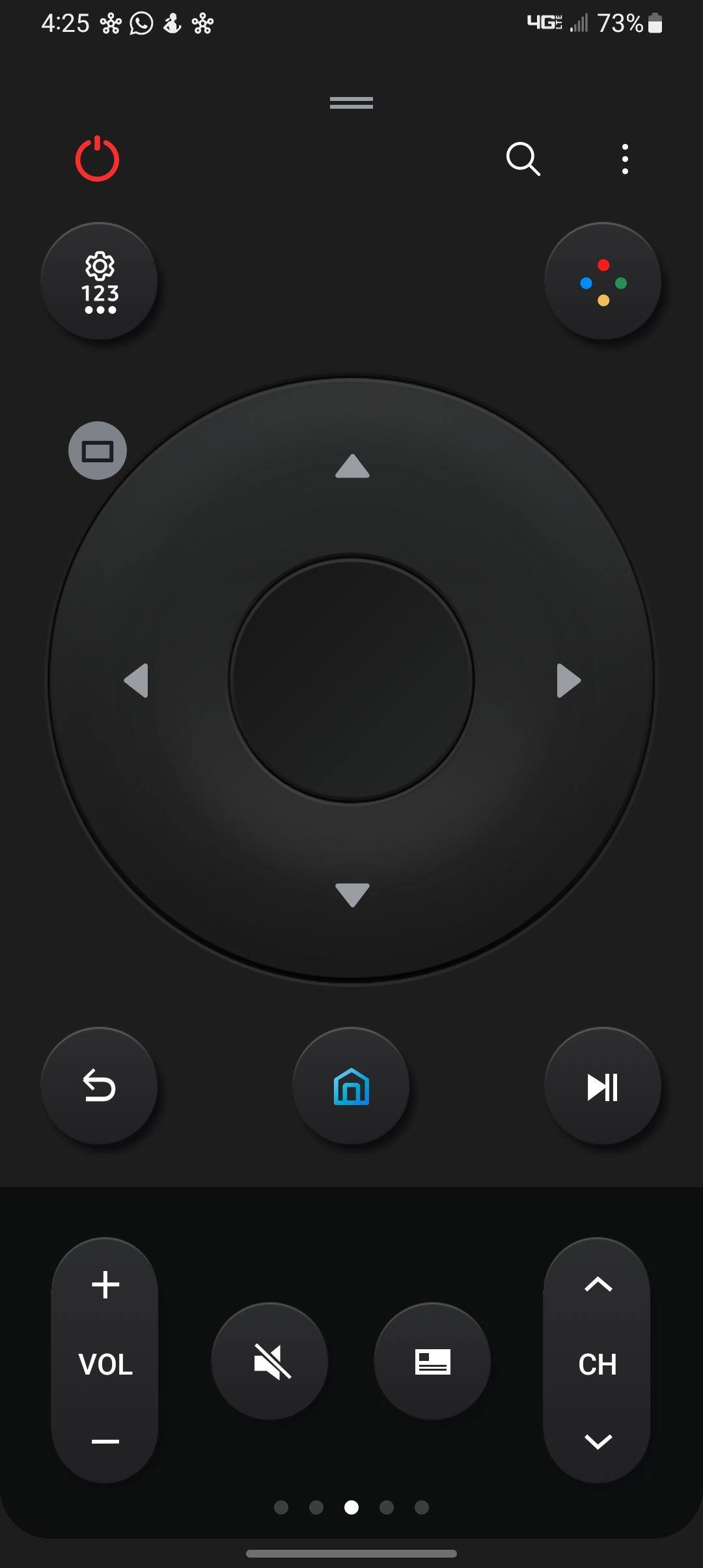Navigate right on the directional pad
703x1568 pixels.
coord(568,680)
